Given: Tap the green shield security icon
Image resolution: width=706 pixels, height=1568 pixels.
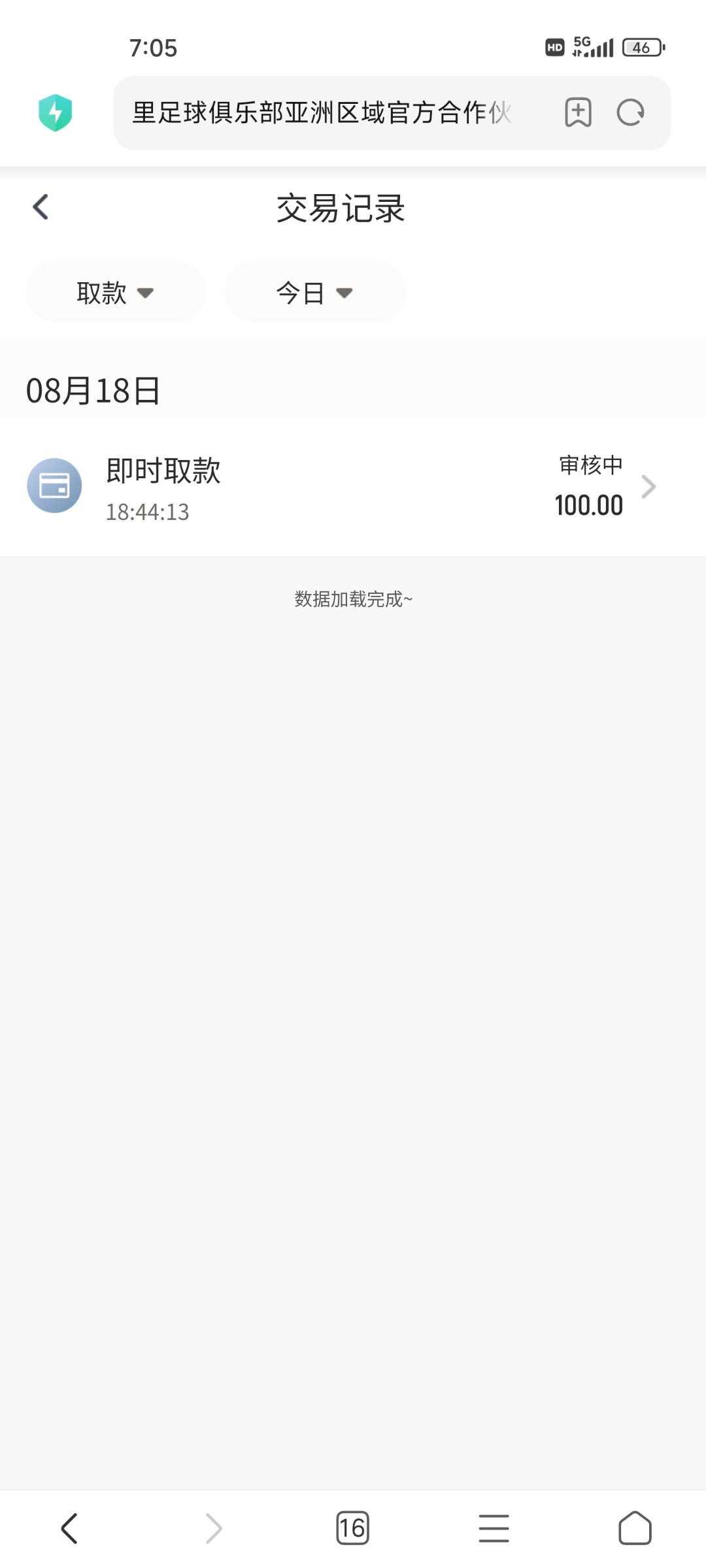Looking at the screenshot, I should [x=56, y=112].
